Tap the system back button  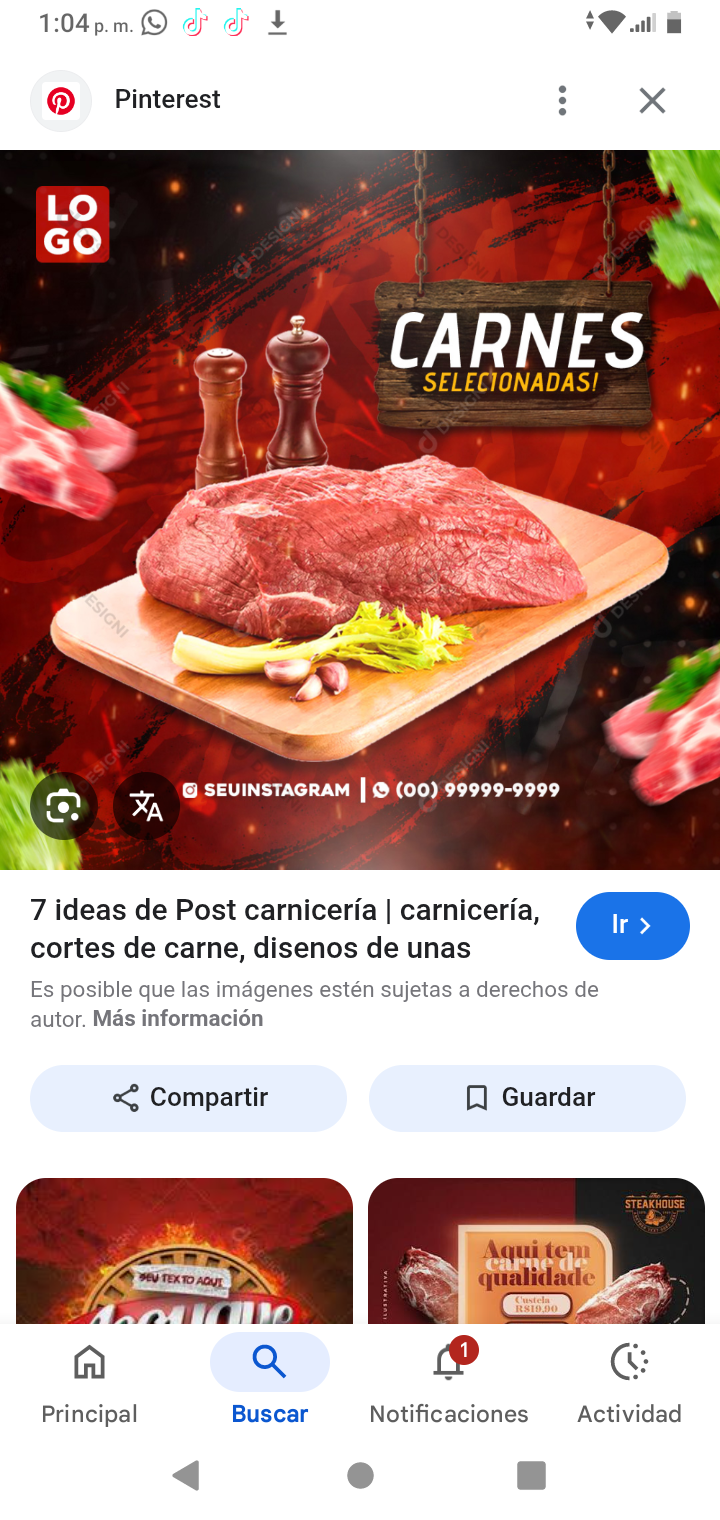coord(186,1475)
